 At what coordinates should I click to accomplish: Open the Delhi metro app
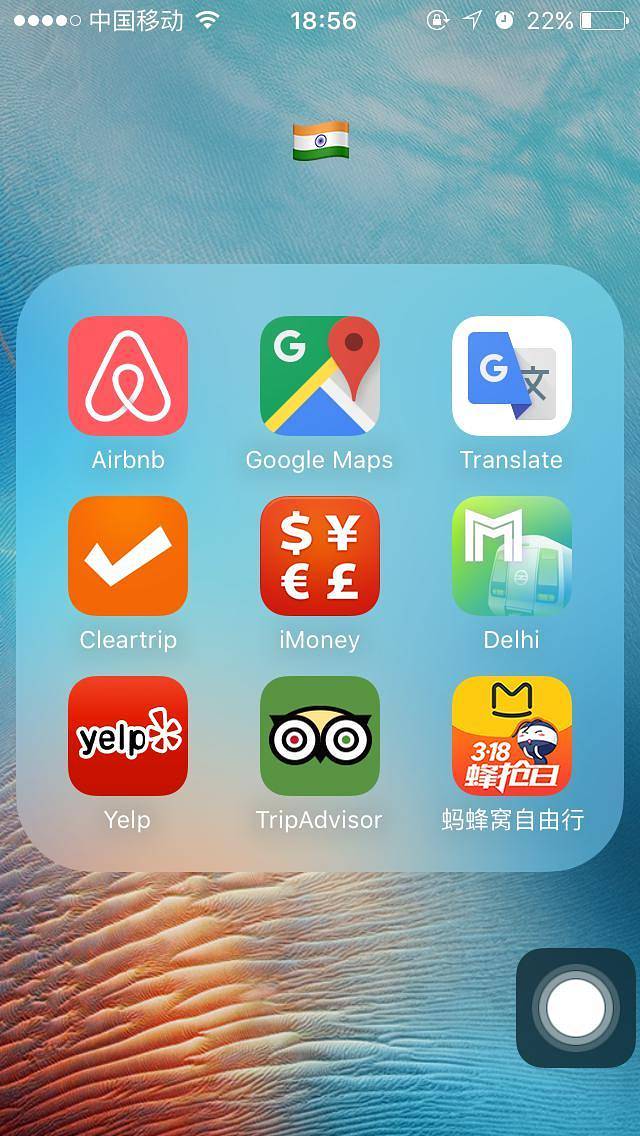[x=511, y=556]
